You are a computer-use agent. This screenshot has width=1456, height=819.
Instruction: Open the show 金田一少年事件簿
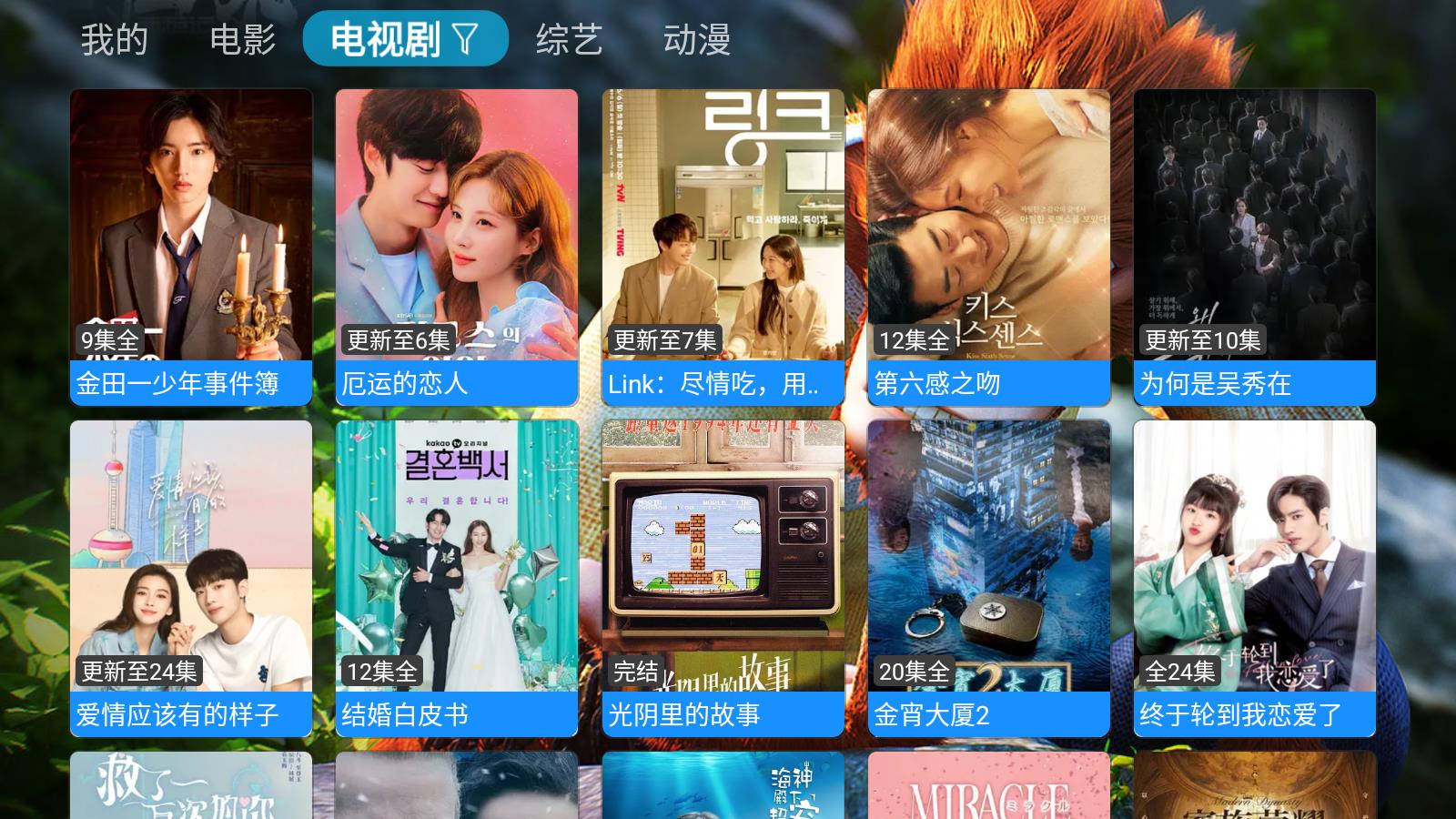coord(191,247)
